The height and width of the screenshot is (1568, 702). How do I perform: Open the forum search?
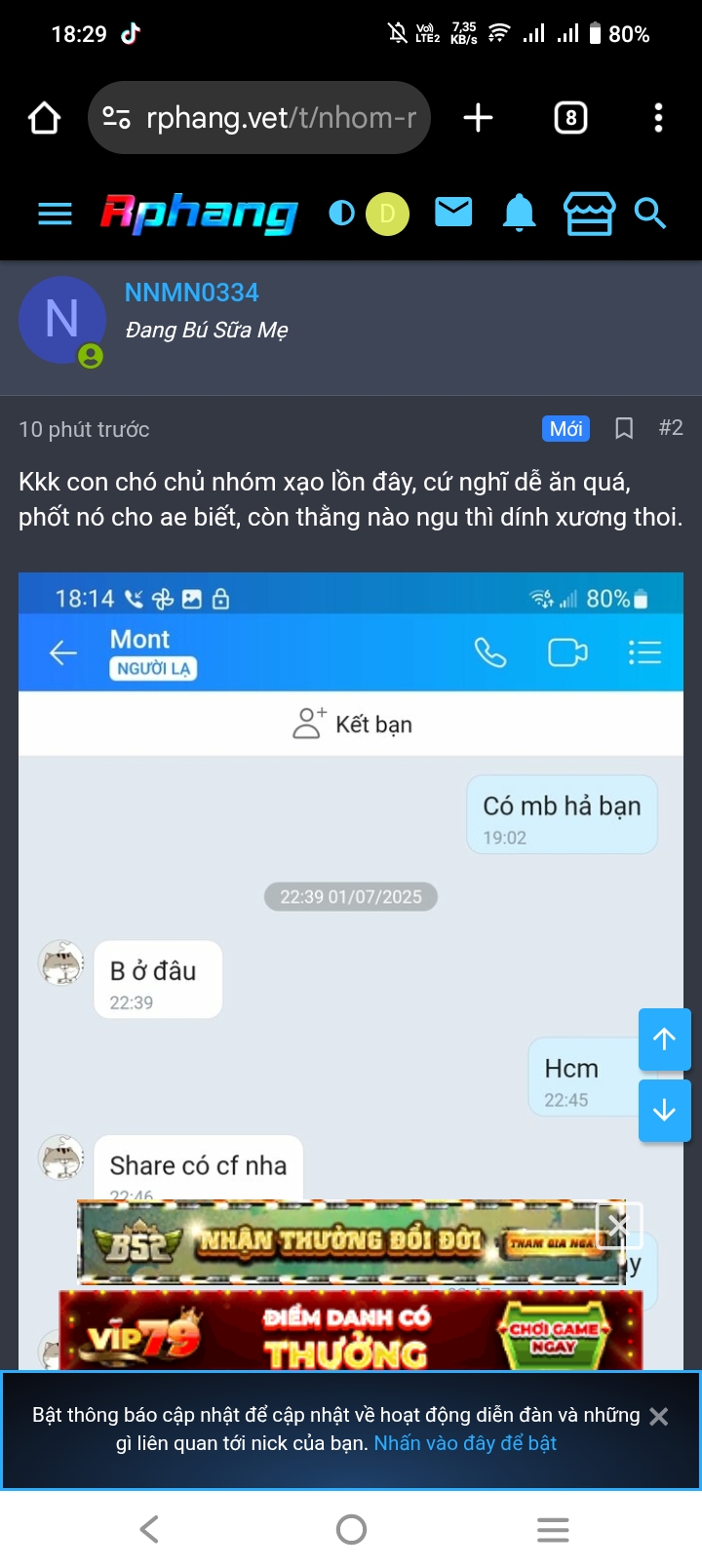click(650, 213)
